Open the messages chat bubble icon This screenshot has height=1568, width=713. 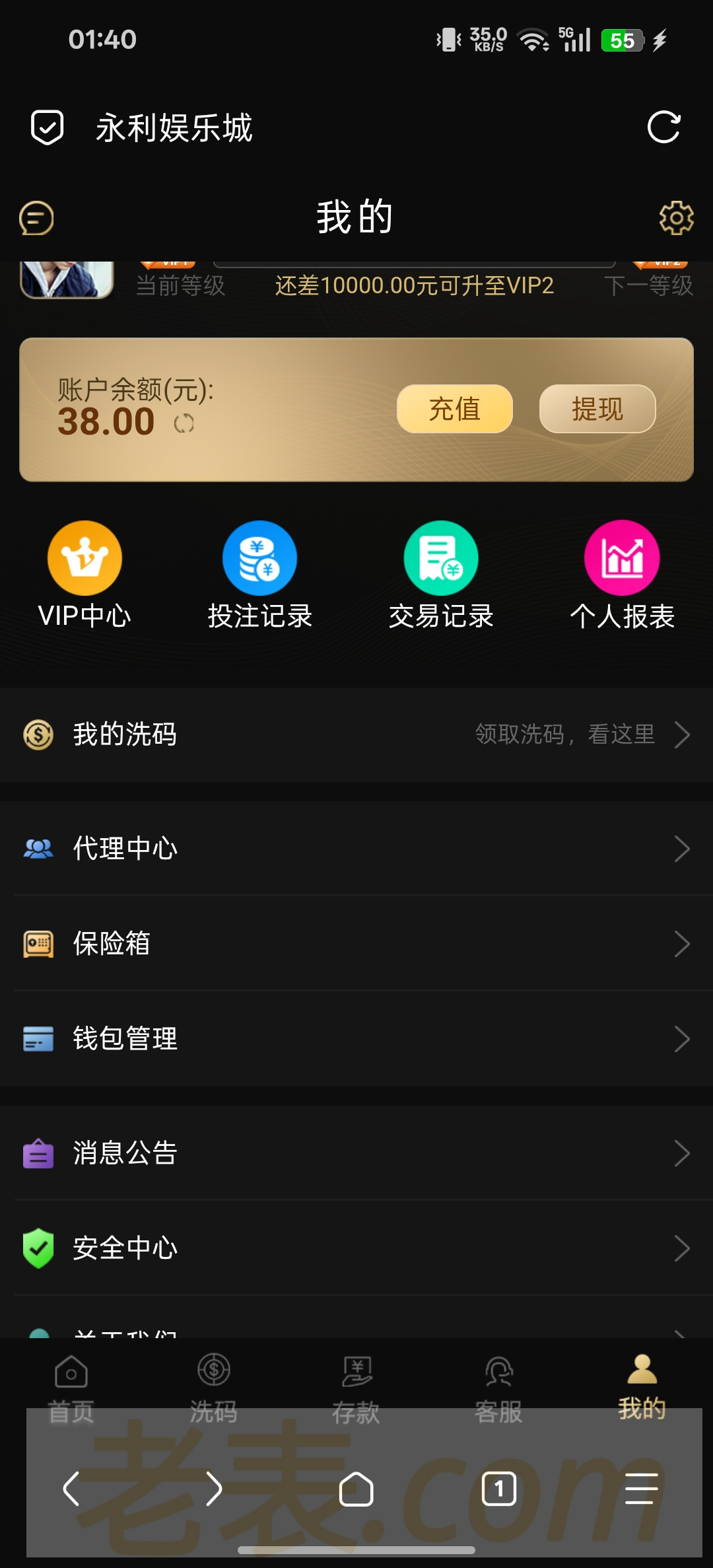tap(36, 218)
